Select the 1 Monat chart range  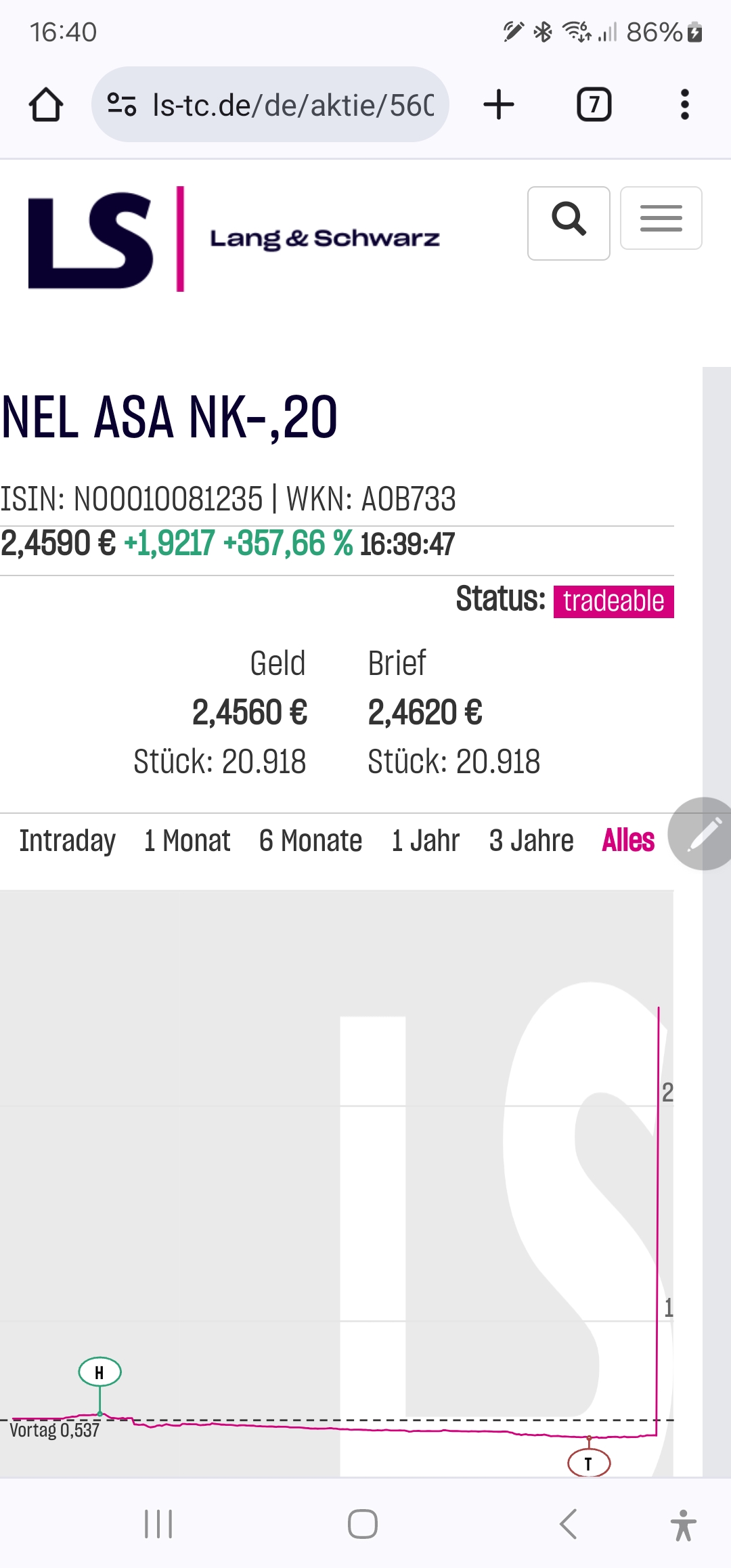187,841
